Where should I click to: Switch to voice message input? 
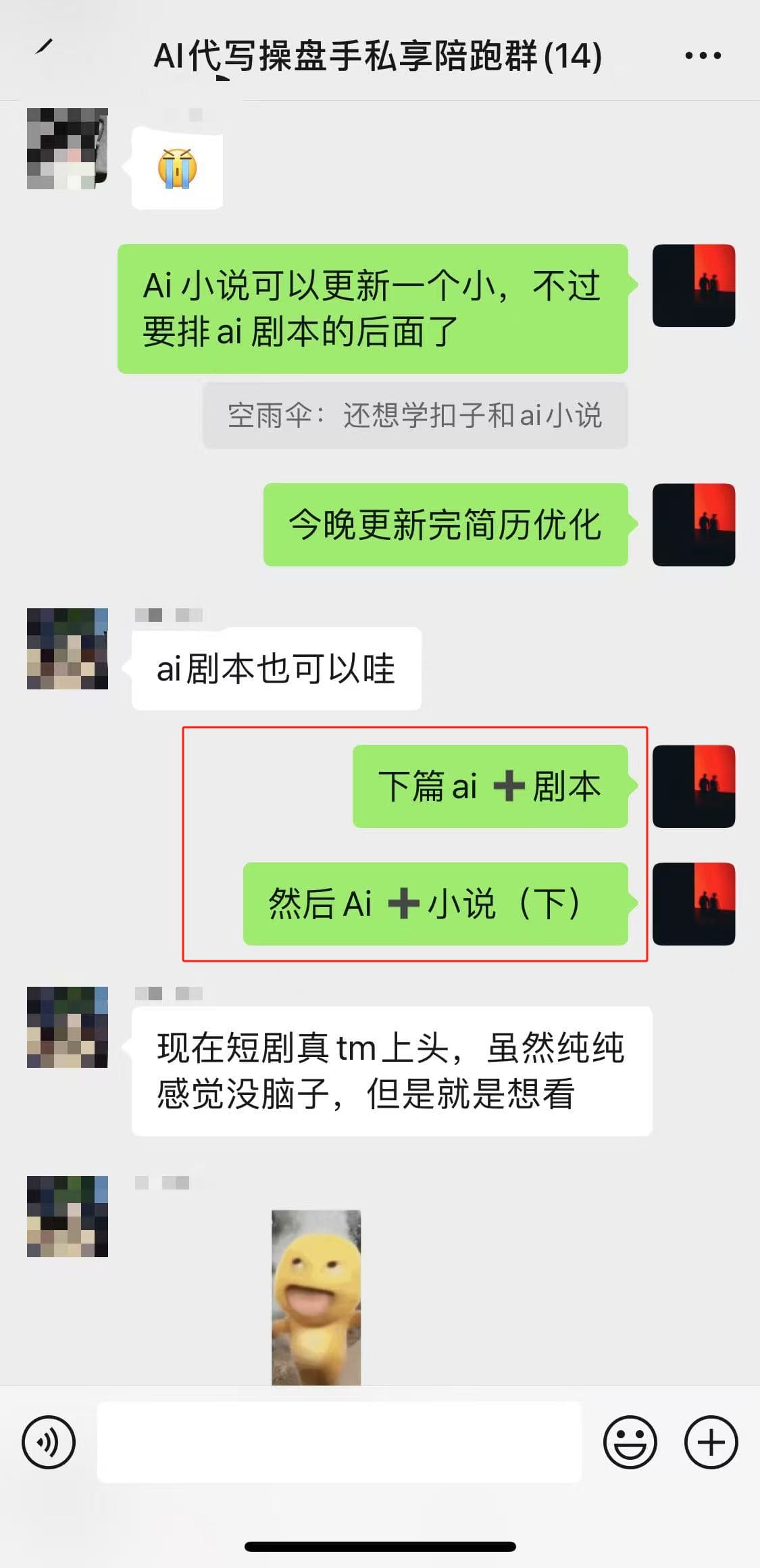(x=49, y=1442)
